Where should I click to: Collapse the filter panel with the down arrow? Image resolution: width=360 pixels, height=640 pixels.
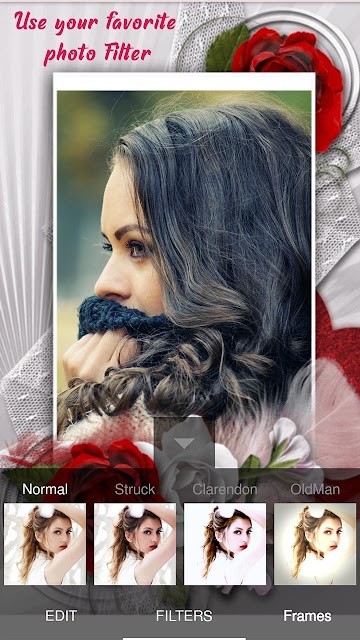click(x=184, y=443)
